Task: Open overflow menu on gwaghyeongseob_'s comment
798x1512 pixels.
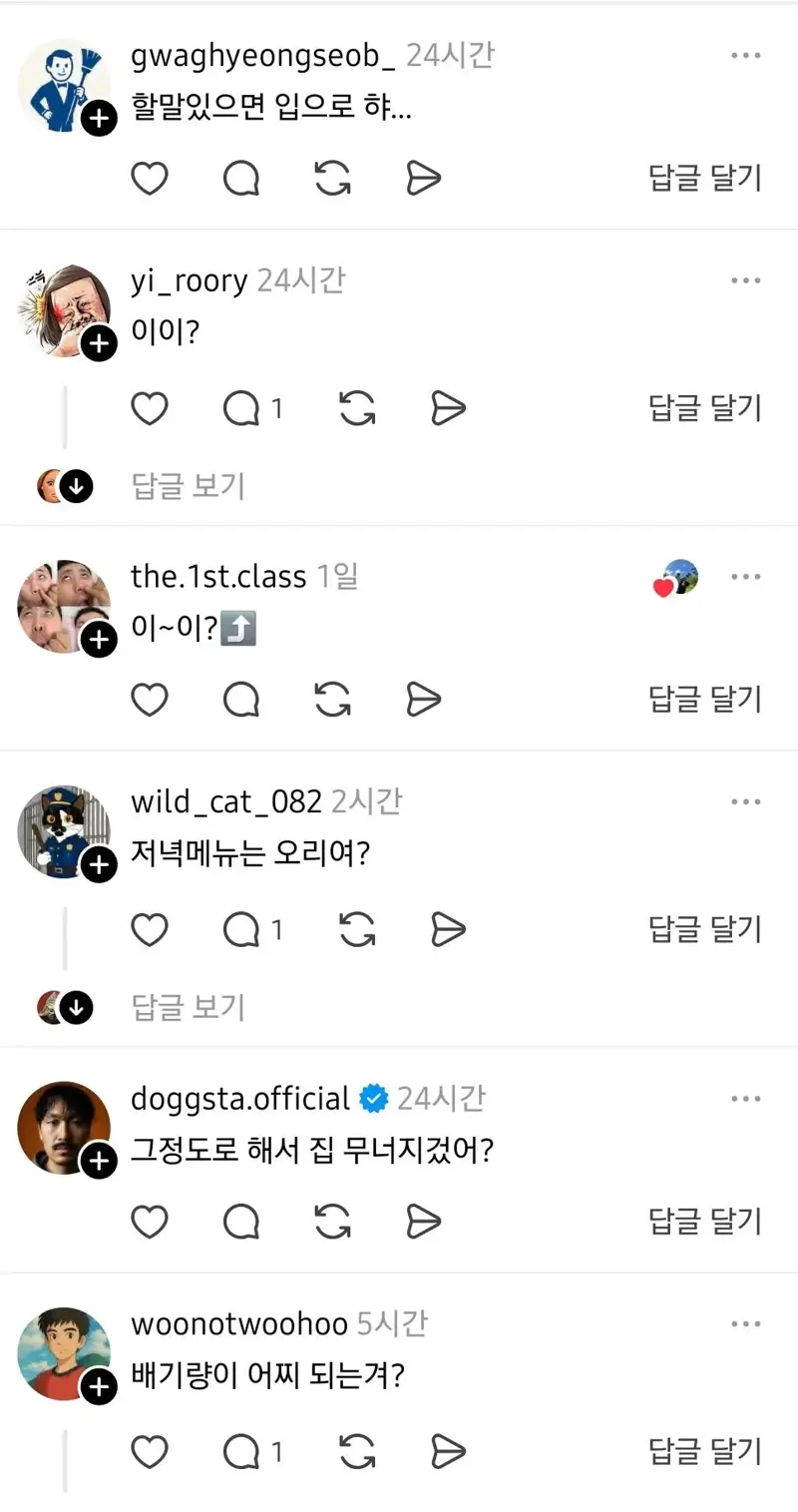Action: click(745, 56)
